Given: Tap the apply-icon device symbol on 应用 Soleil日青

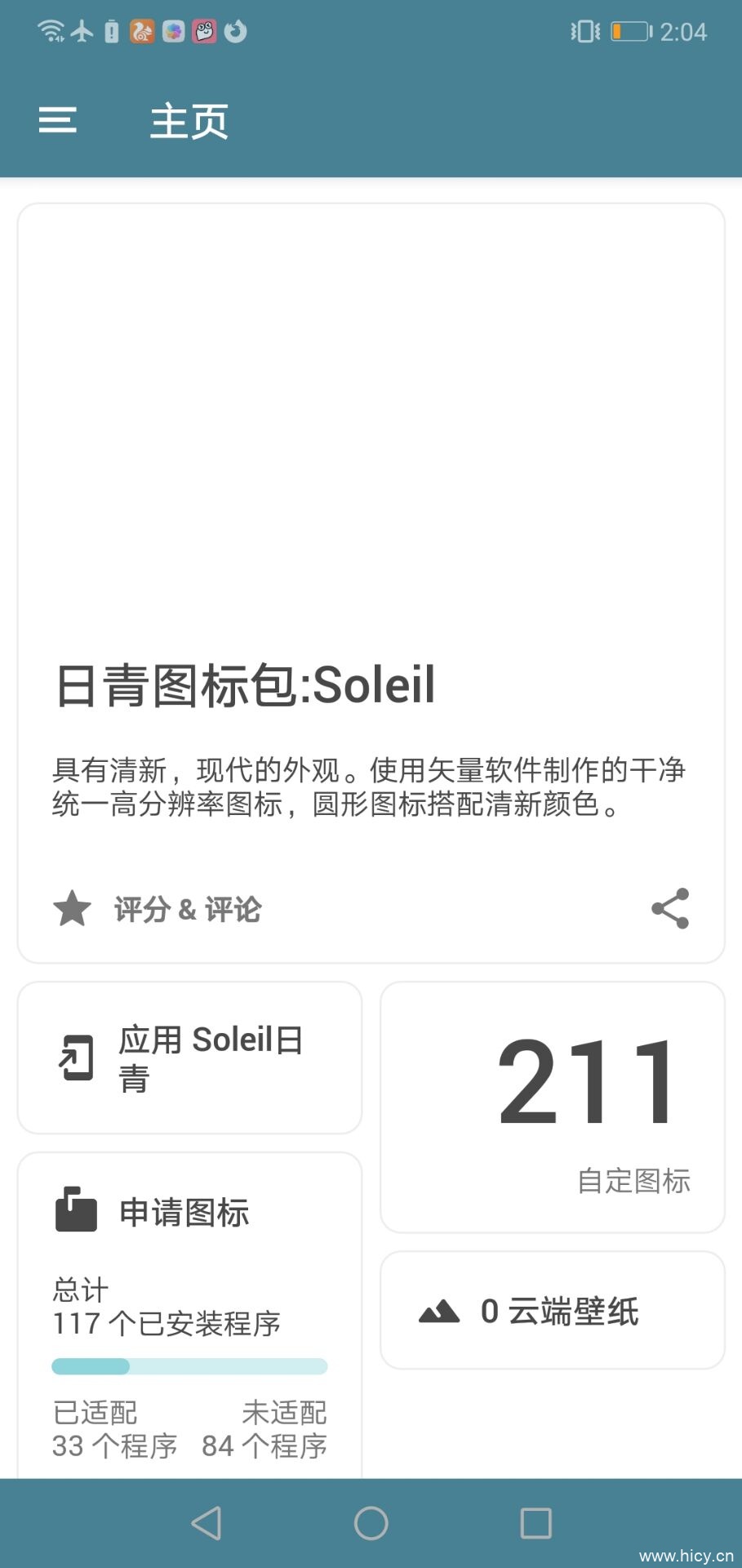Looking at the screenshot, I should pyautogui.click(x=75, y=1058).
